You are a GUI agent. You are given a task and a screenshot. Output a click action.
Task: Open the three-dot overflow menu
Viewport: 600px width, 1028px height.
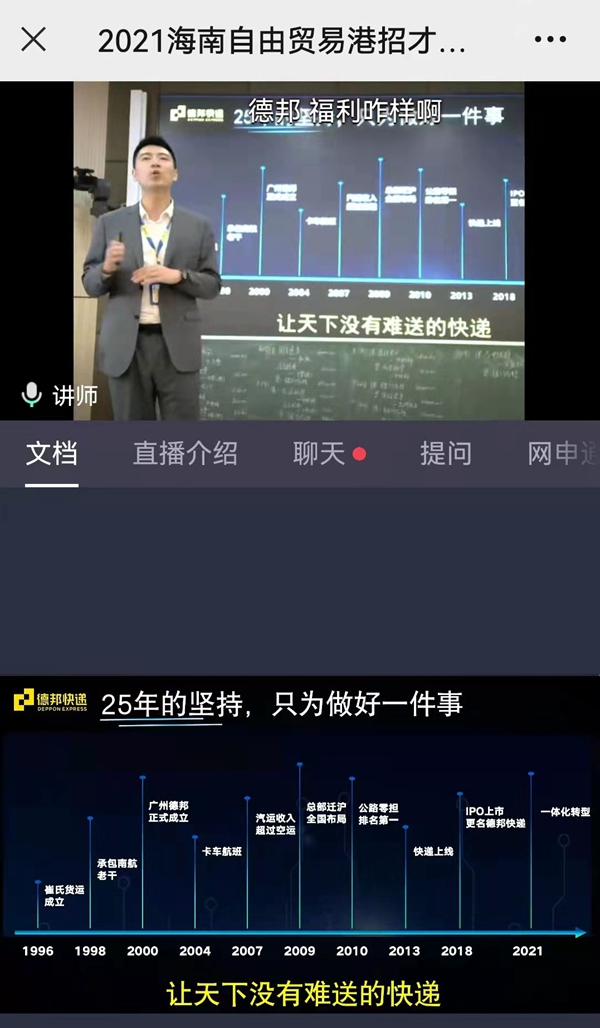point(550,40)
